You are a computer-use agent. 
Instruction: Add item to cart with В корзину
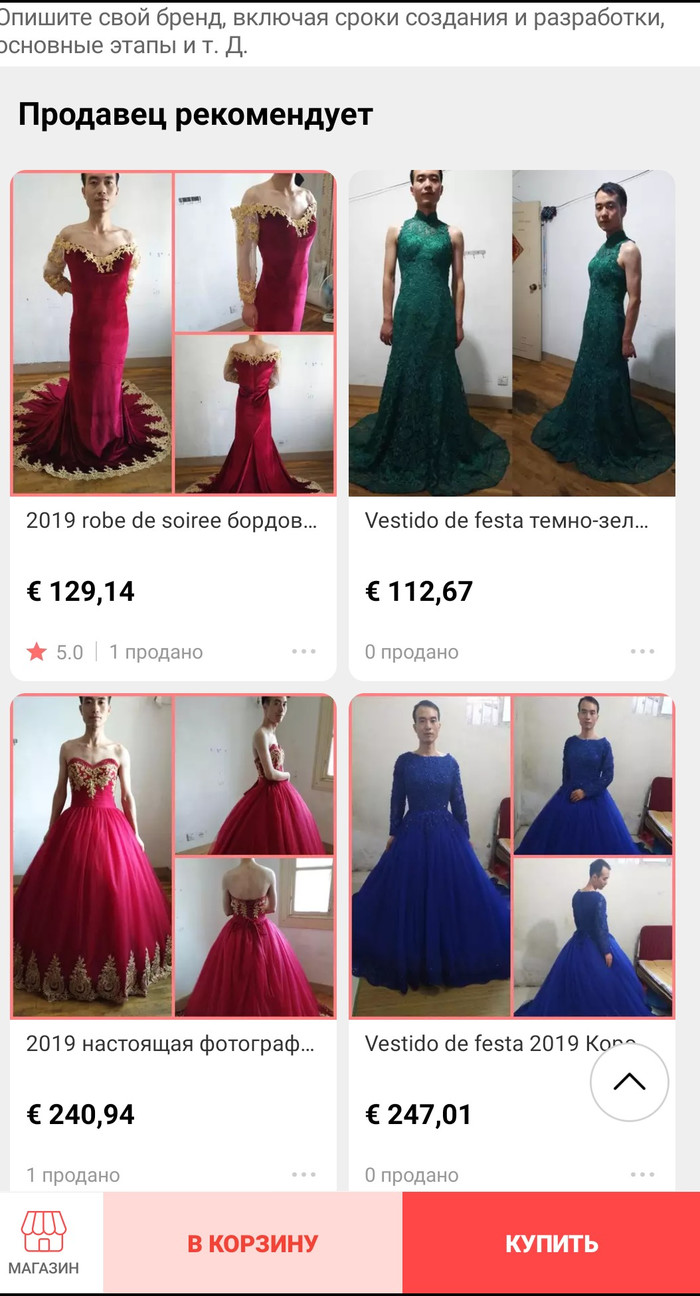tap(253, 1244)
